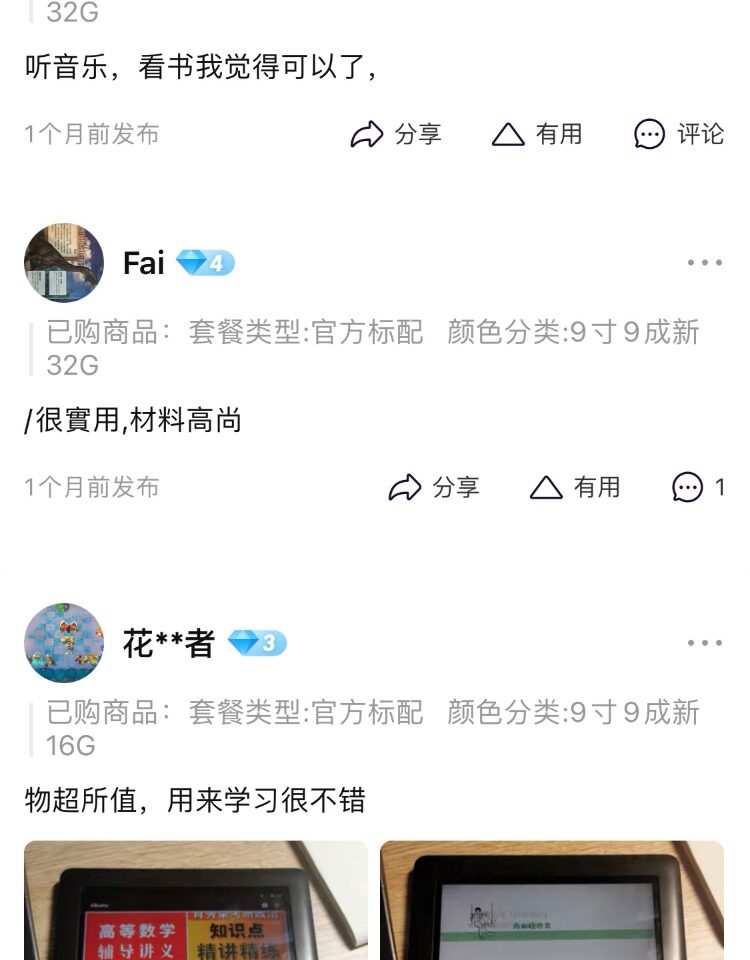750x960 pixels.
Task: Share the review about 听音乐，看书
Action: (395, 134)
